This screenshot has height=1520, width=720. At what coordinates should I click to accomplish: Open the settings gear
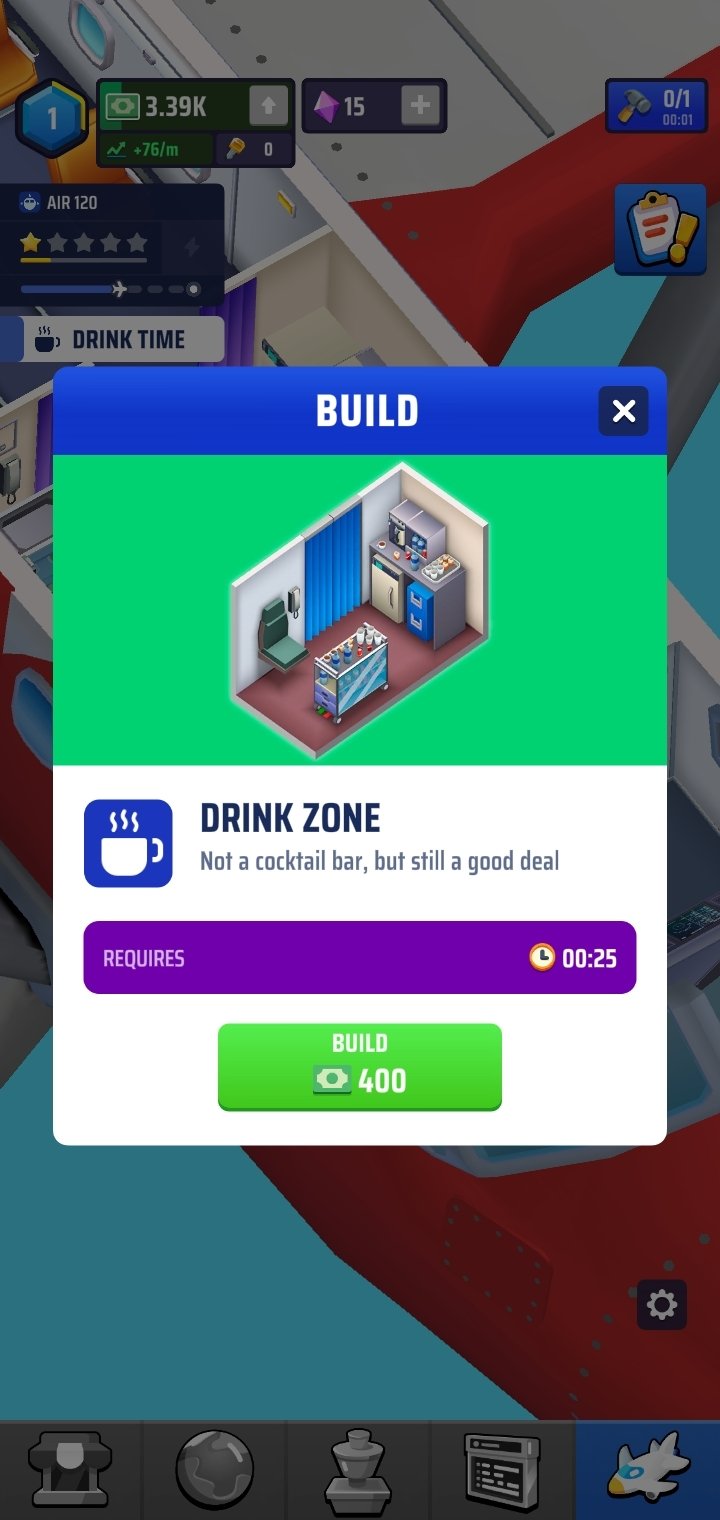tap(662, 1304)
